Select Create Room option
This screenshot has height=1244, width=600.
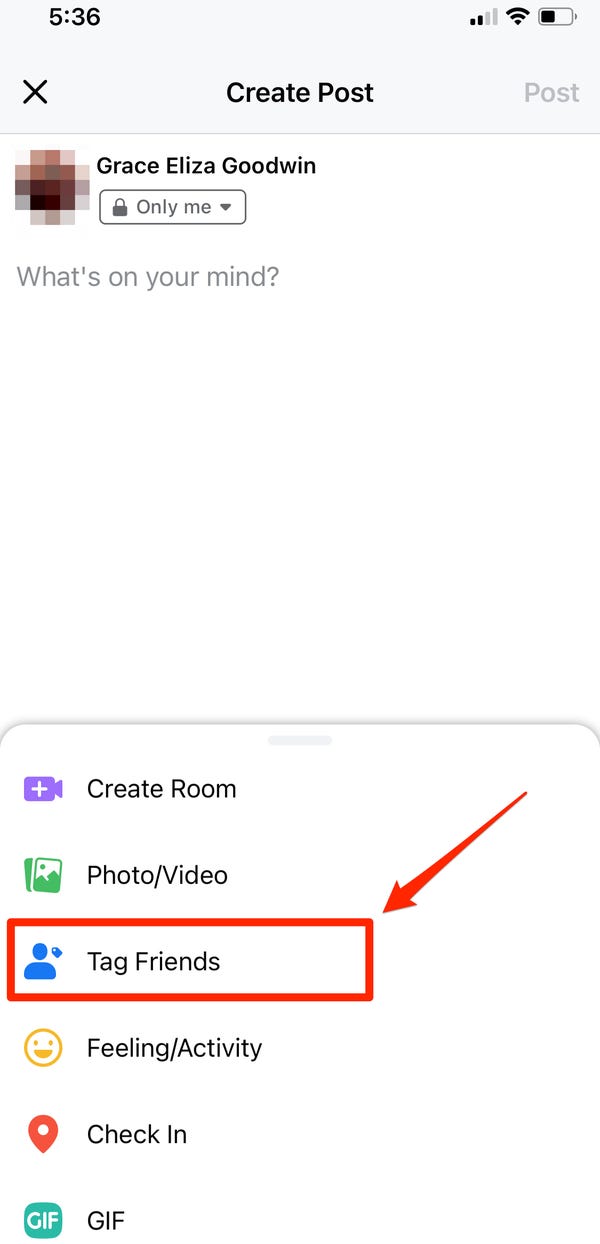click(x=161, y=788)
